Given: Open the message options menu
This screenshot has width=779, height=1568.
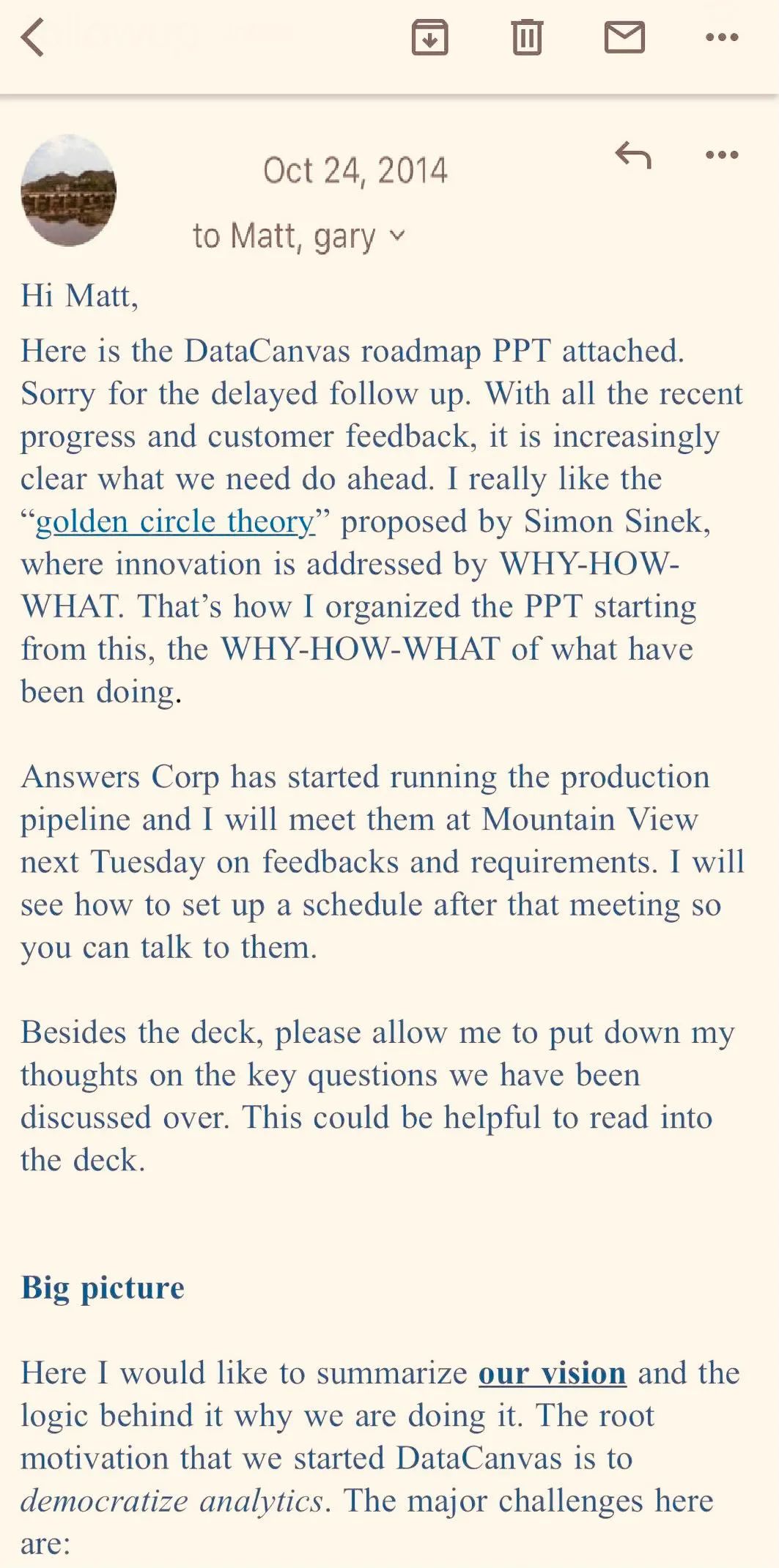Looking at the screenshot, I should tap(722, 155).
